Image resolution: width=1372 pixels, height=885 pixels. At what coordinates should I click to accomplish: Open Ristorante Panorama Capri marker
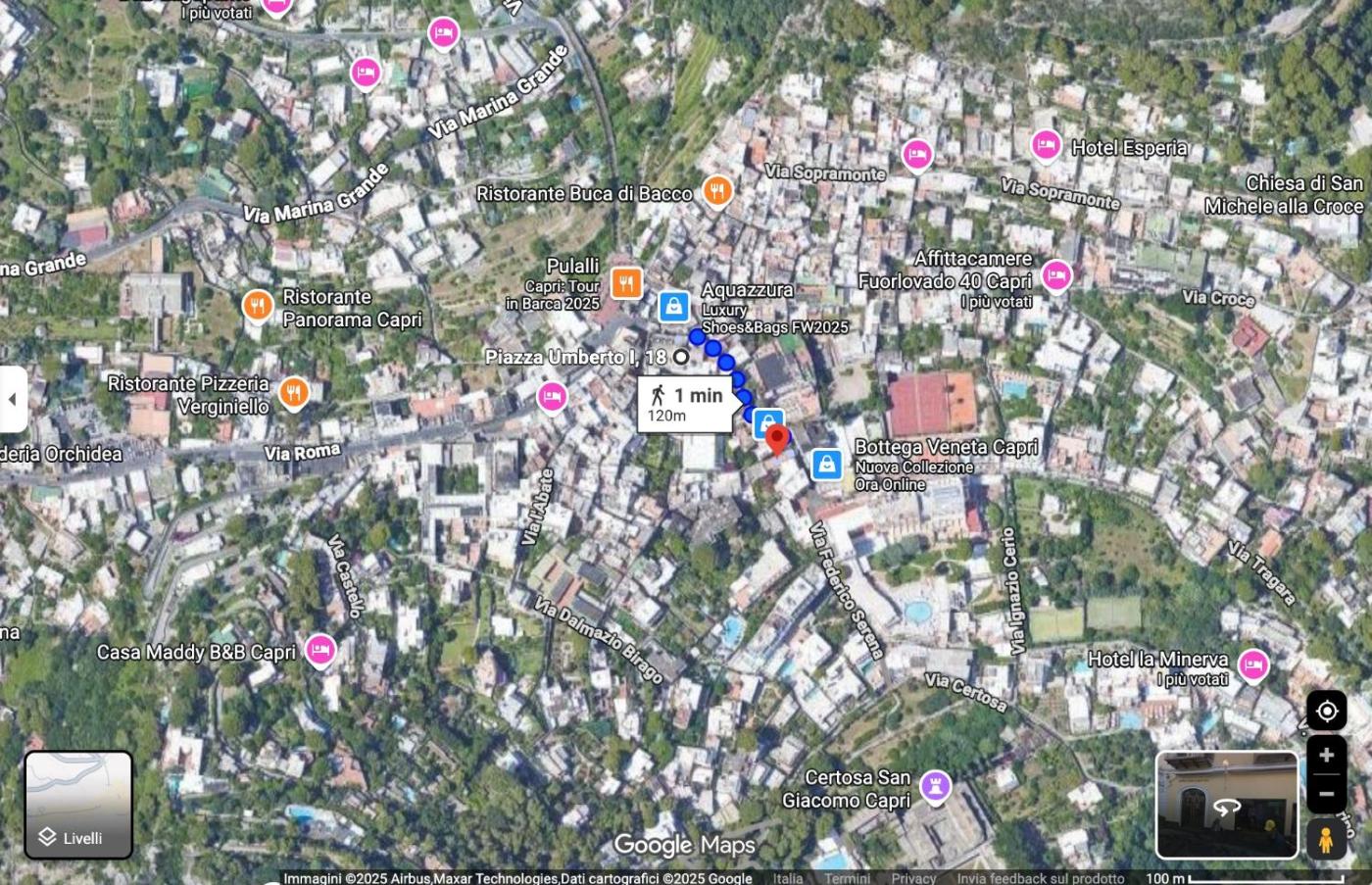click(x=257, y=306)
